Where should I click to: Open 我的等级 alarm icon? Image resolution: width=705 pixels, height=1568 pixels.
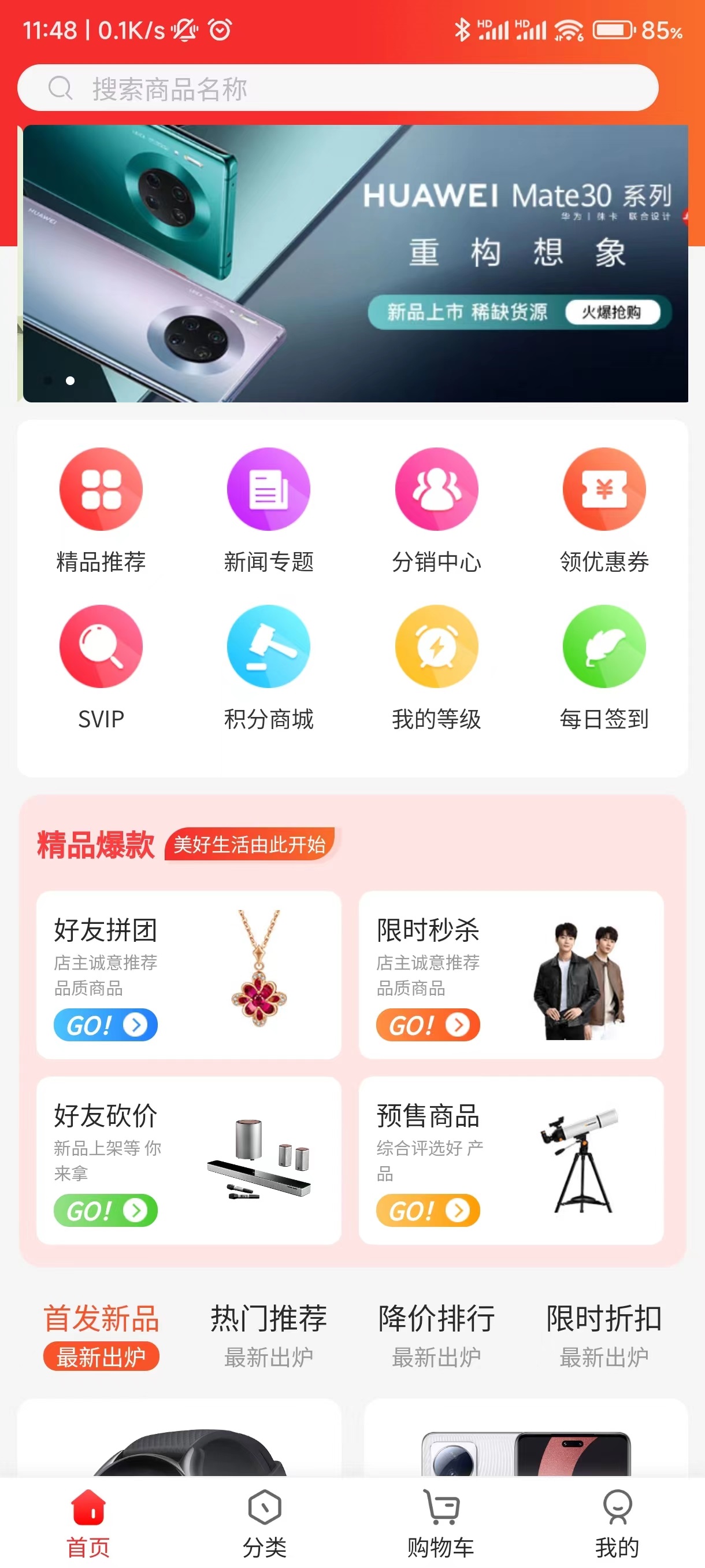coord(436,646)
